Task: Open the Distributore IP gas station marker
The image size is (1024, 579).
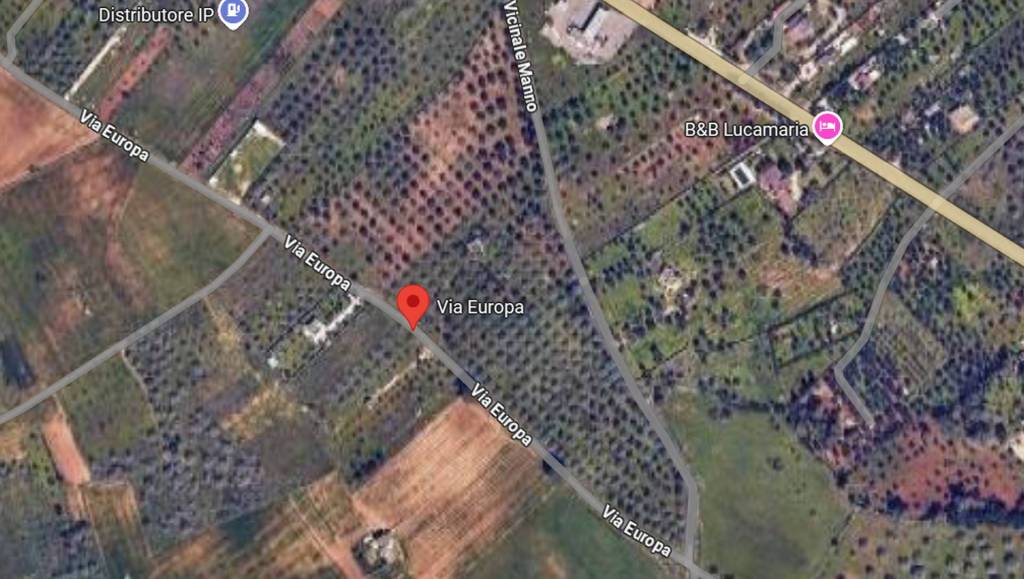Action: [x=233, y=13]
